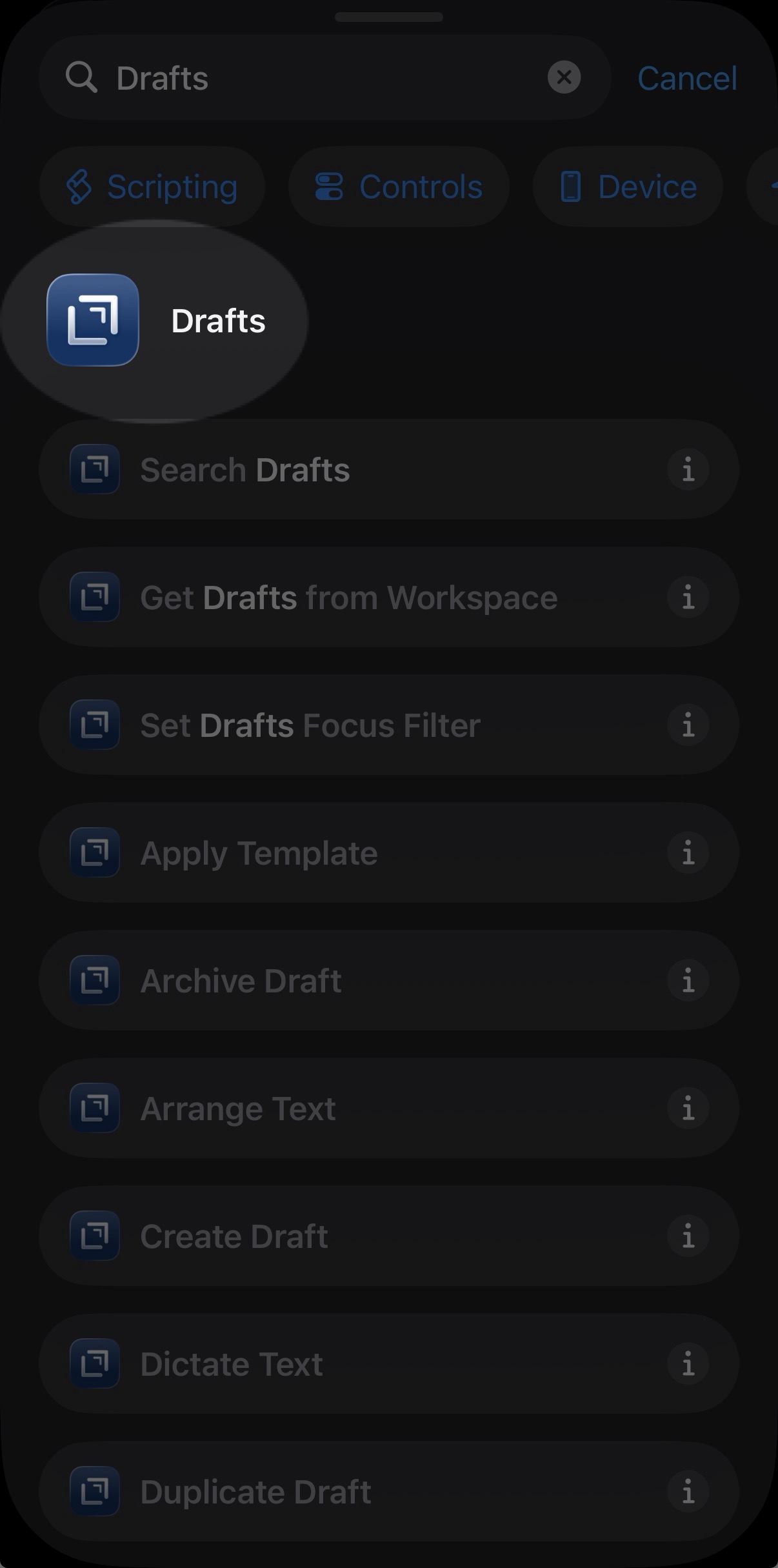Image resolution: width=778 pixels, height=1568 pixels.
Task: Open the Drafts app actions
Action: pos(156,321)
